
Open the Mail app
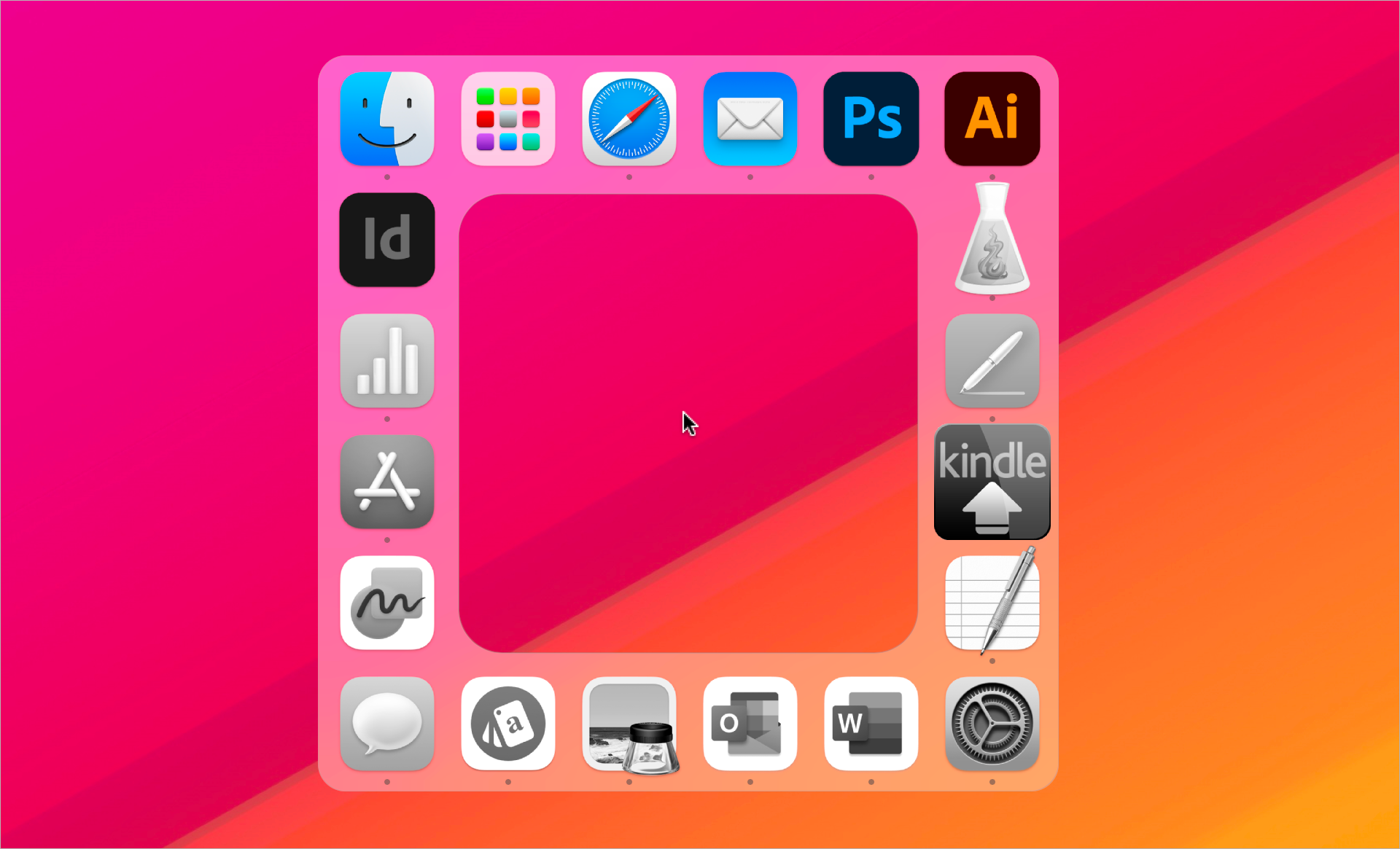click(750, 119)
